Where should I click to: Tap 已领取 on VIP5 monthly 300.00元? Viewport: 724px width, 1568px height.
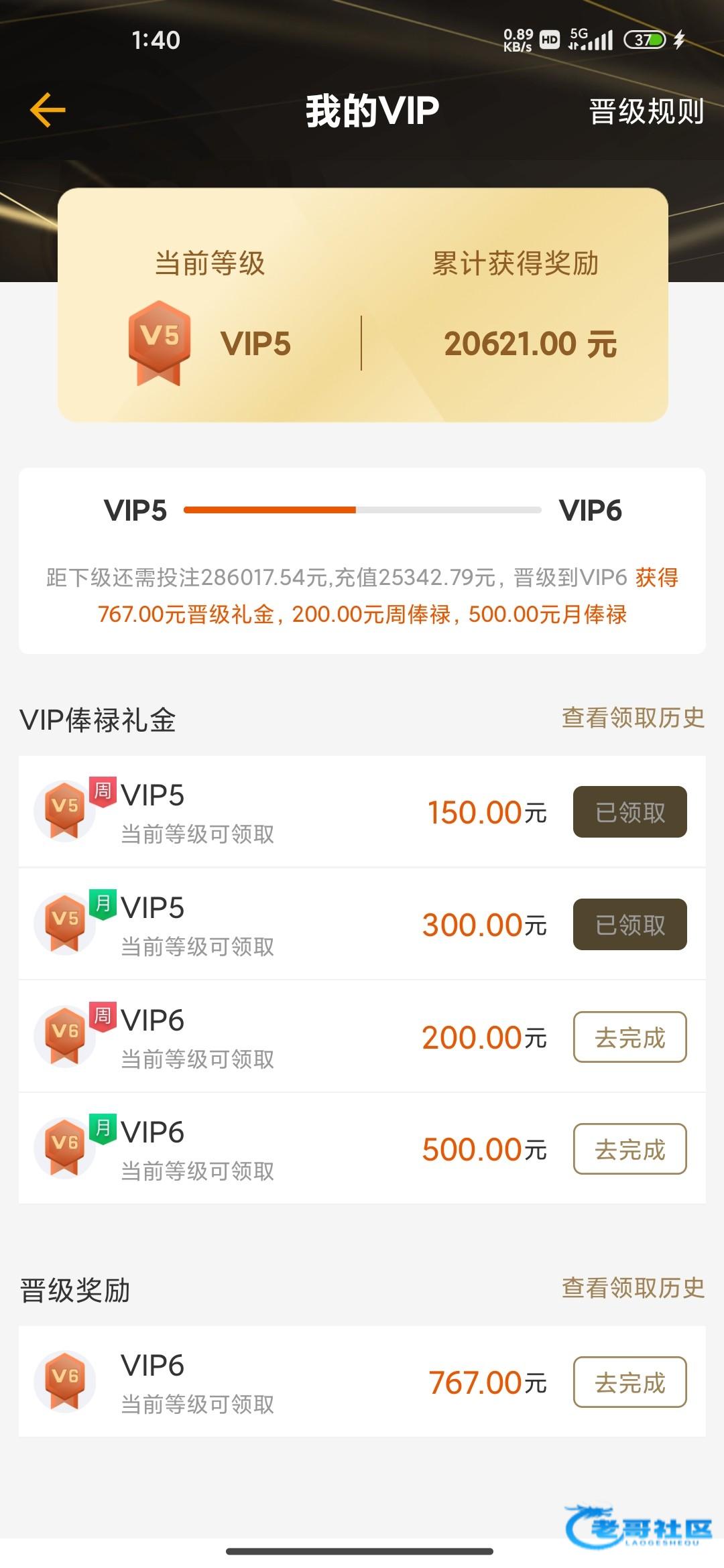629,925
